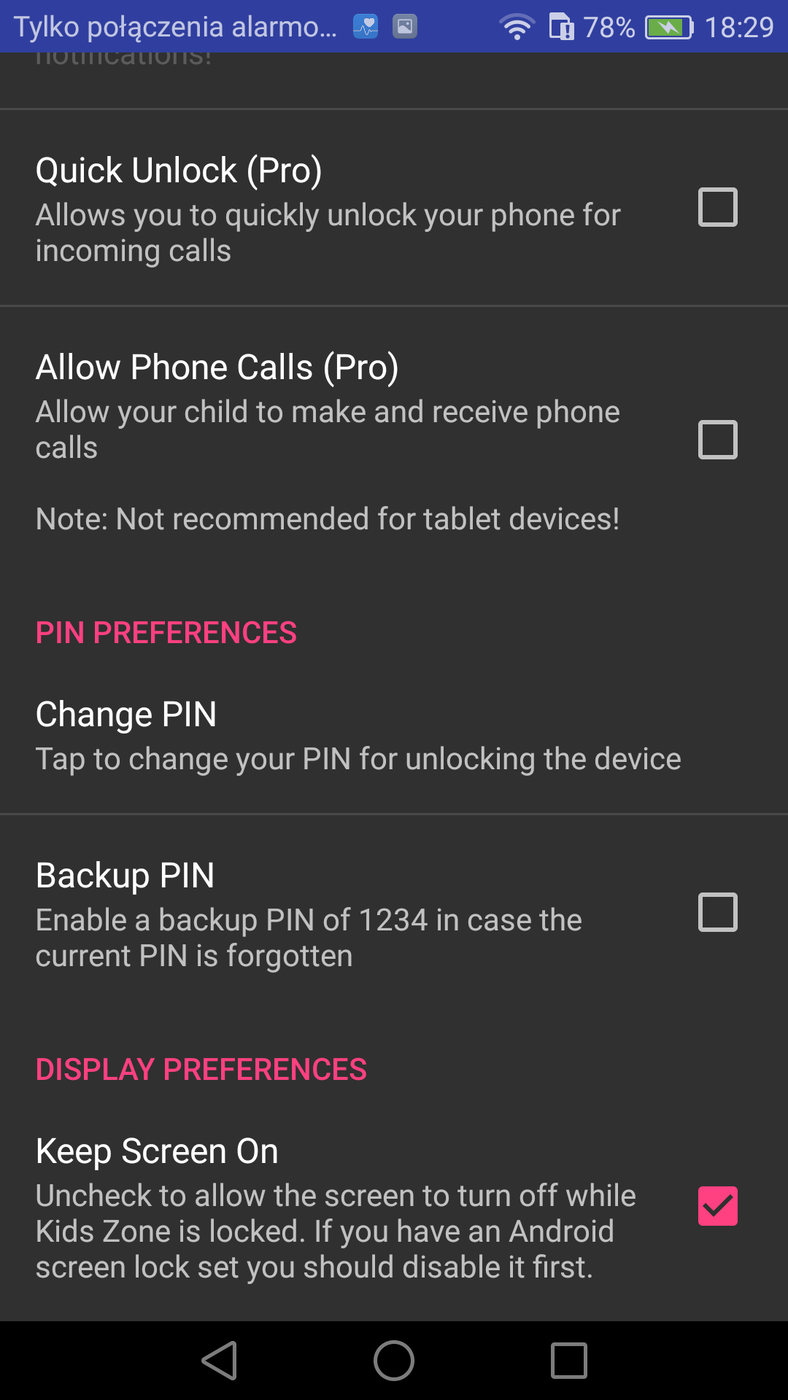Viewport: 788px width, 1400px height.
Task: Enable the Quick Unlock (Pro) checkbox
Action: pyautogui.click(x=717, y=207)
